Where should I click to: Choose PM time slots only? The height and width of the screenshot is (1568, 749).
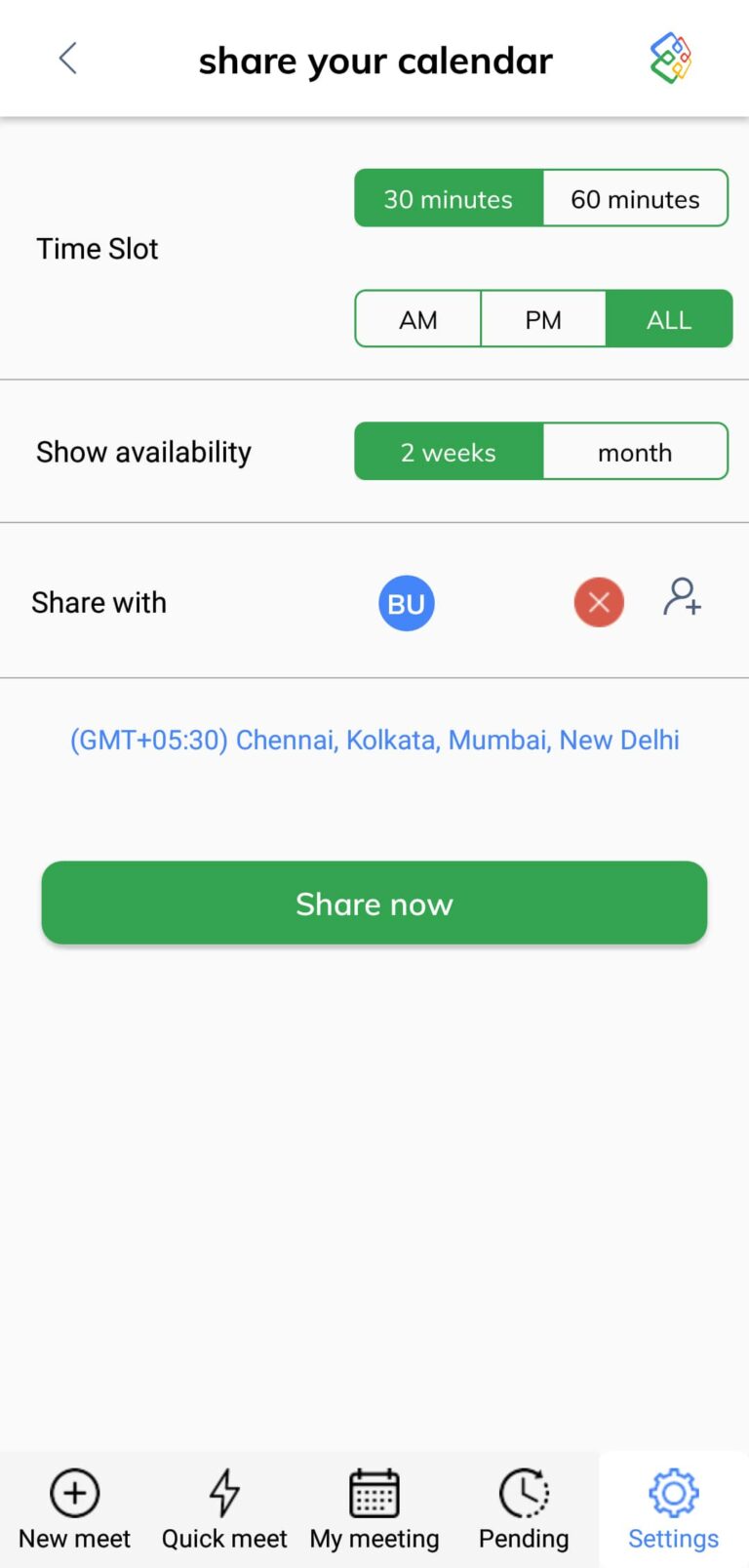click(543, 320)
